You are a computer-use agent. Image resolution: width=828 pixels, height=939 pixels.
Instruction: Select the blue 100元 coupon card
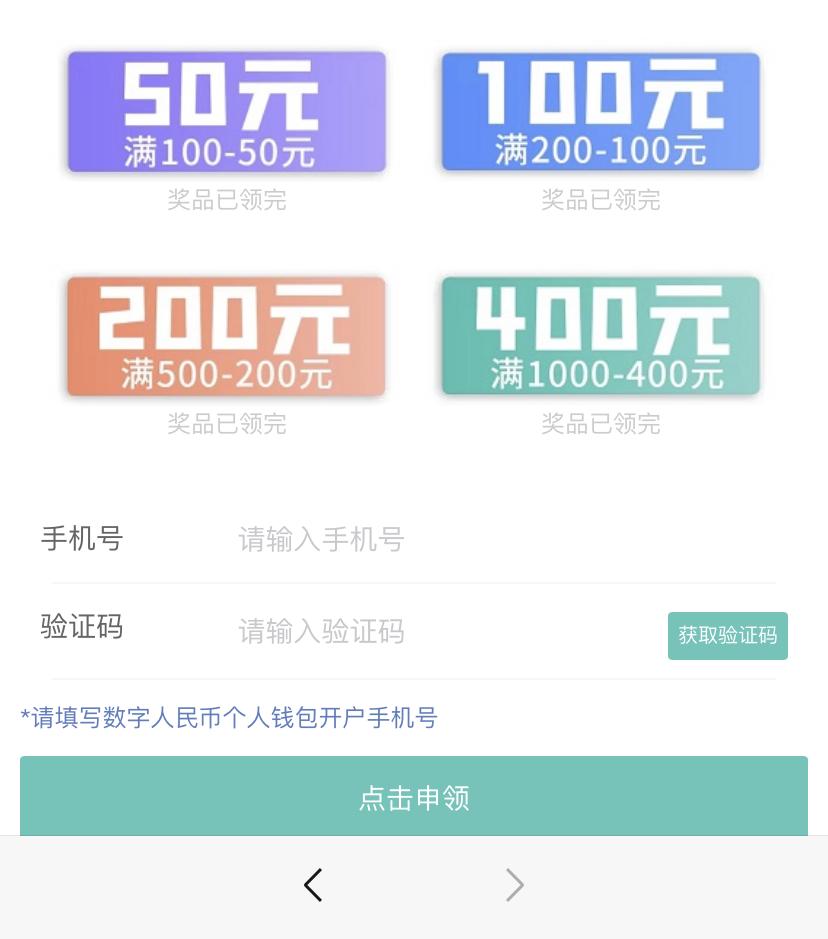(x=600, y=110)
